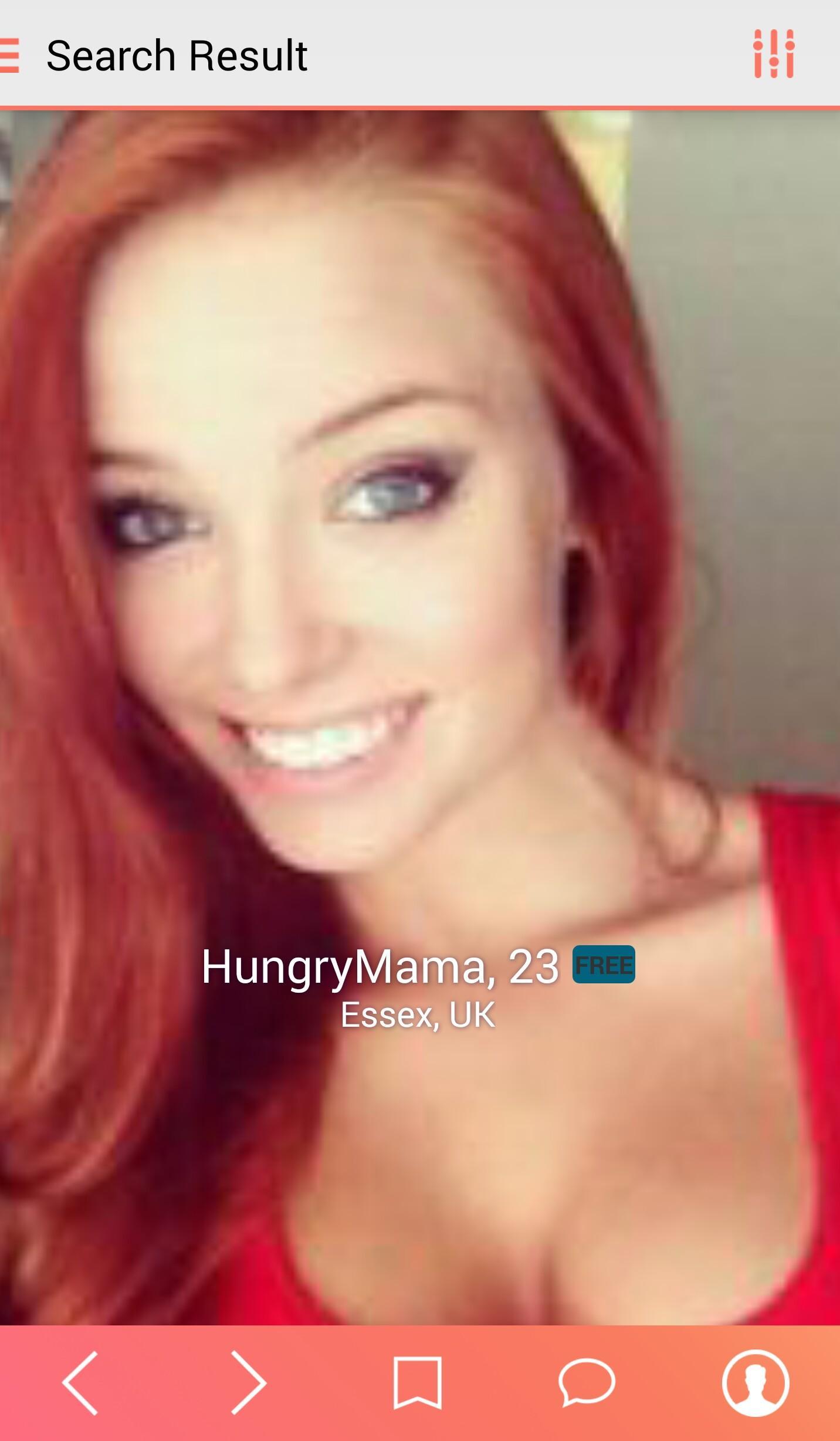View HungryMama's full profile
The height and width of the screenshot is (1441, 840).
click(x=755, y=1383)
